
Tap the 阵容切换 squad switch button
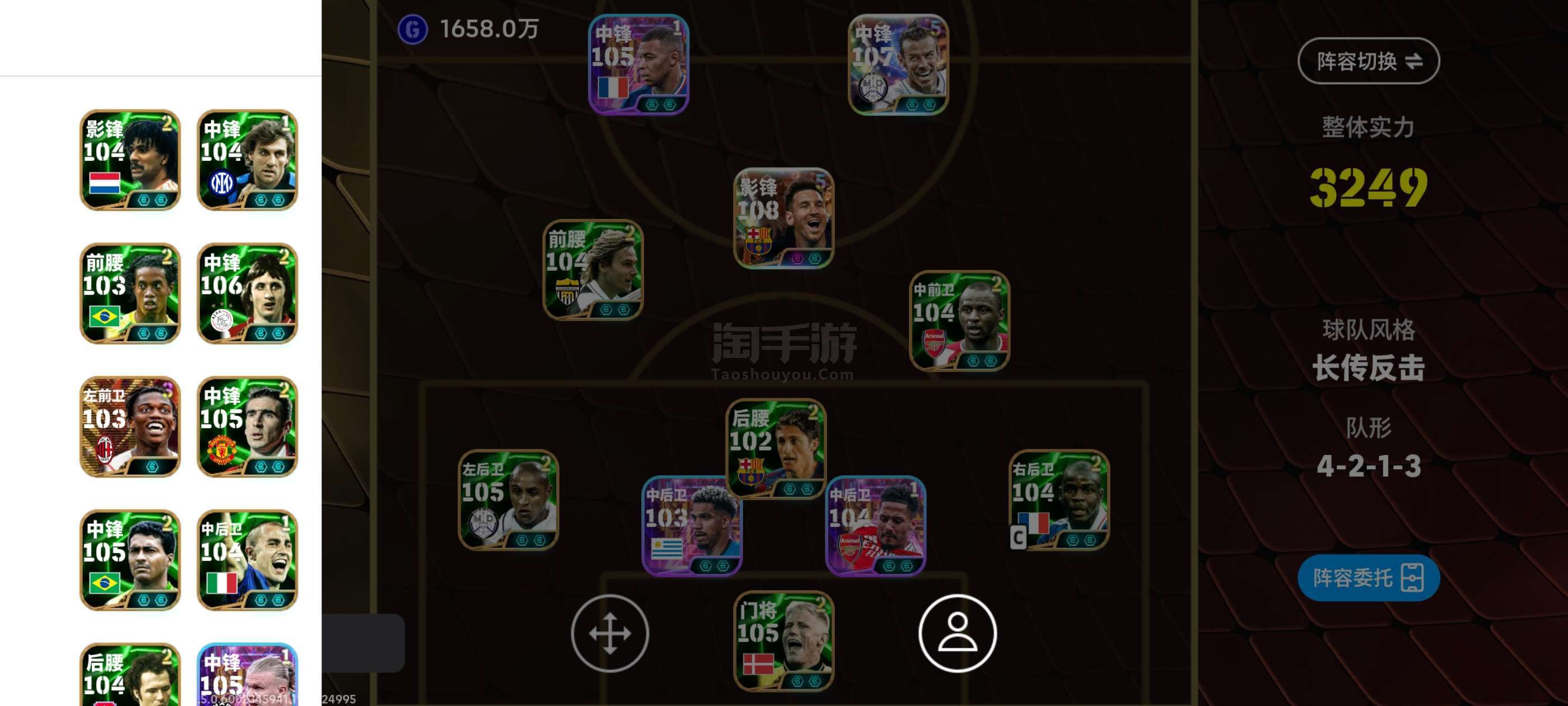coord(1368,61)
